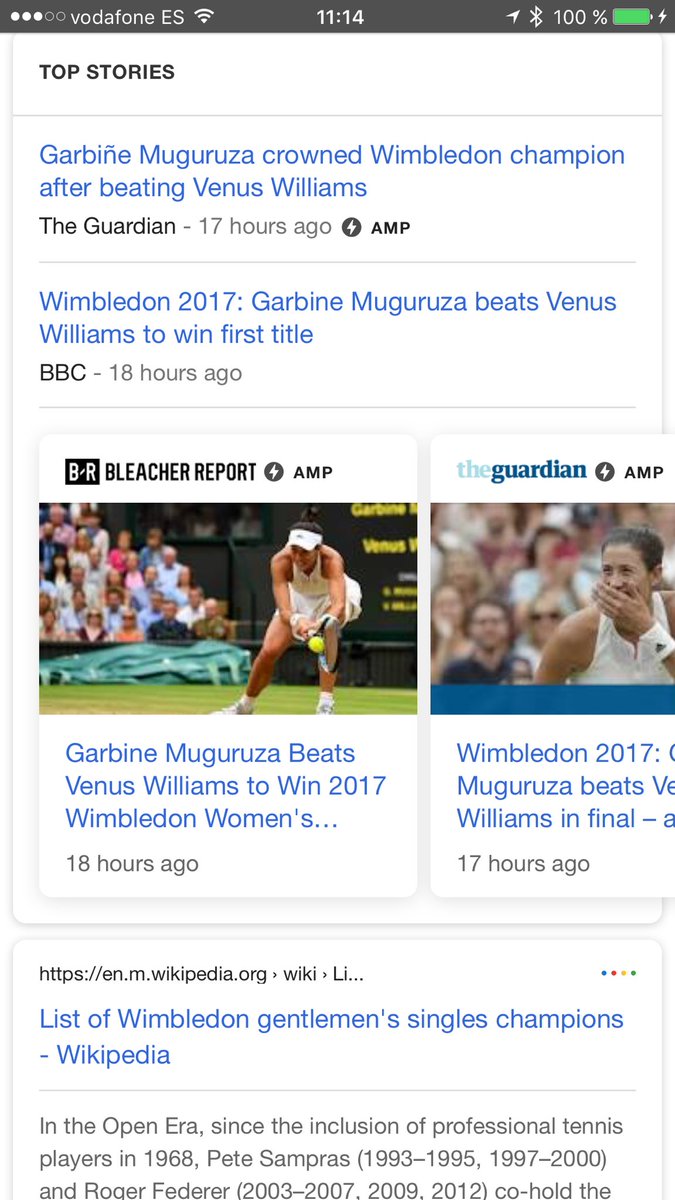Screen dimensions: 675x1200
Task: Open the Bleacher Report article card
Action: point(226,785)
